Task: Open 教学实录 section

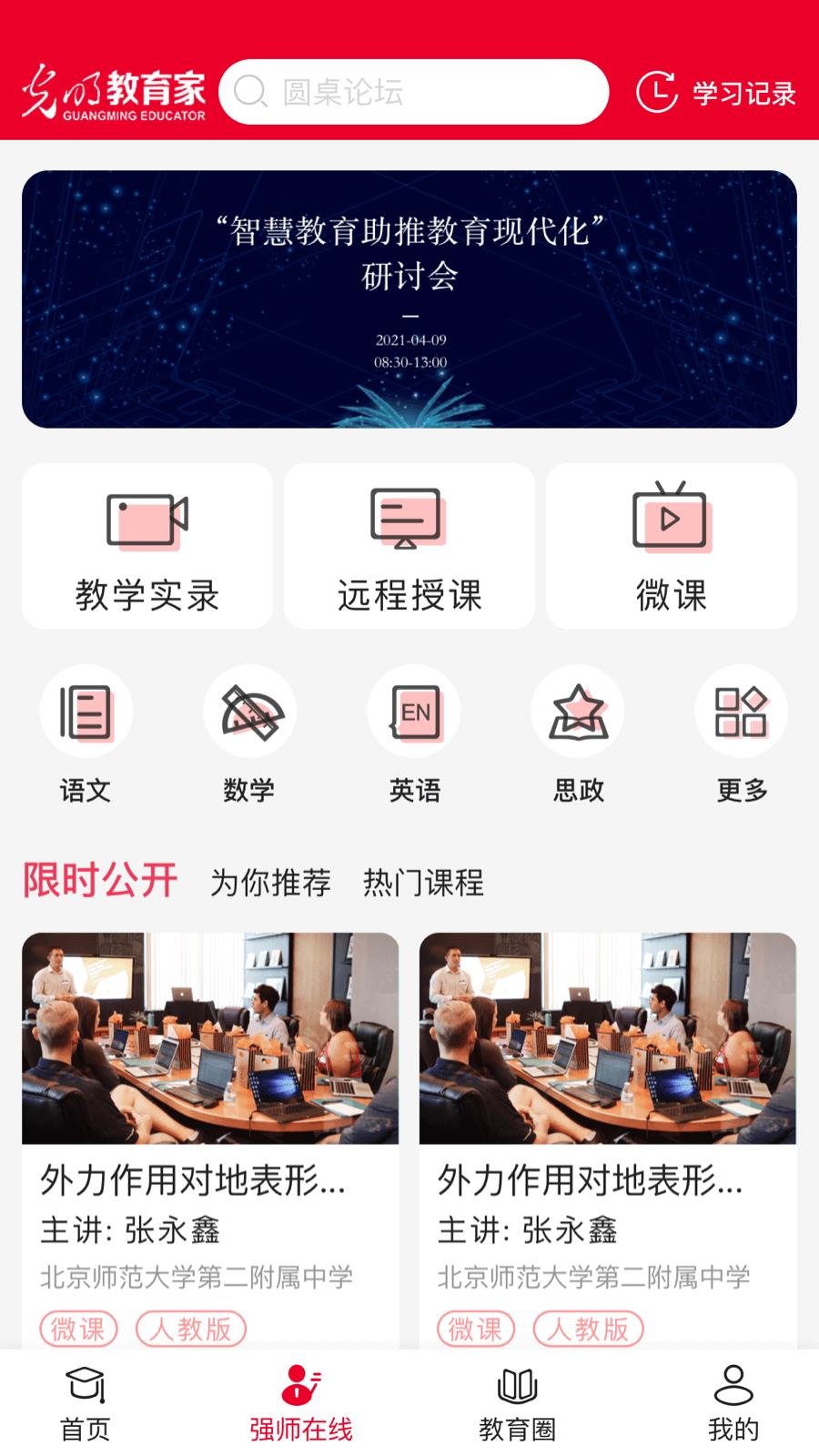Action: [147, 546]
